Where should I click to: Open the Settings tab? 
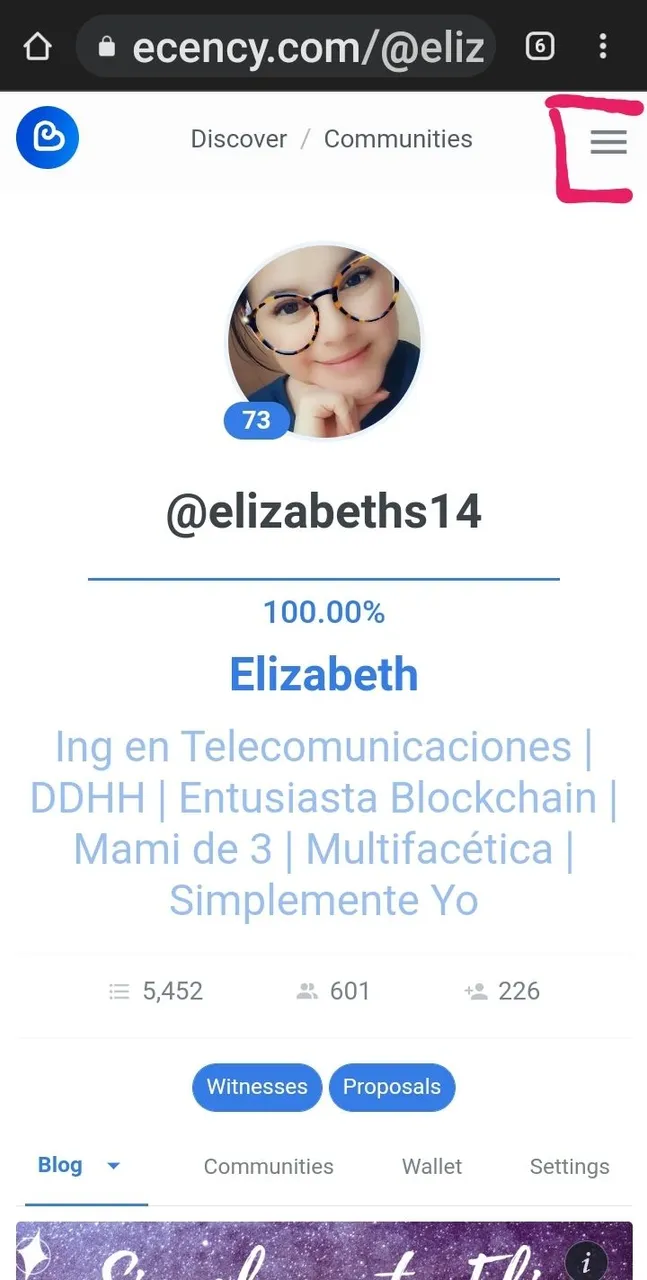tap(569, 1166)
